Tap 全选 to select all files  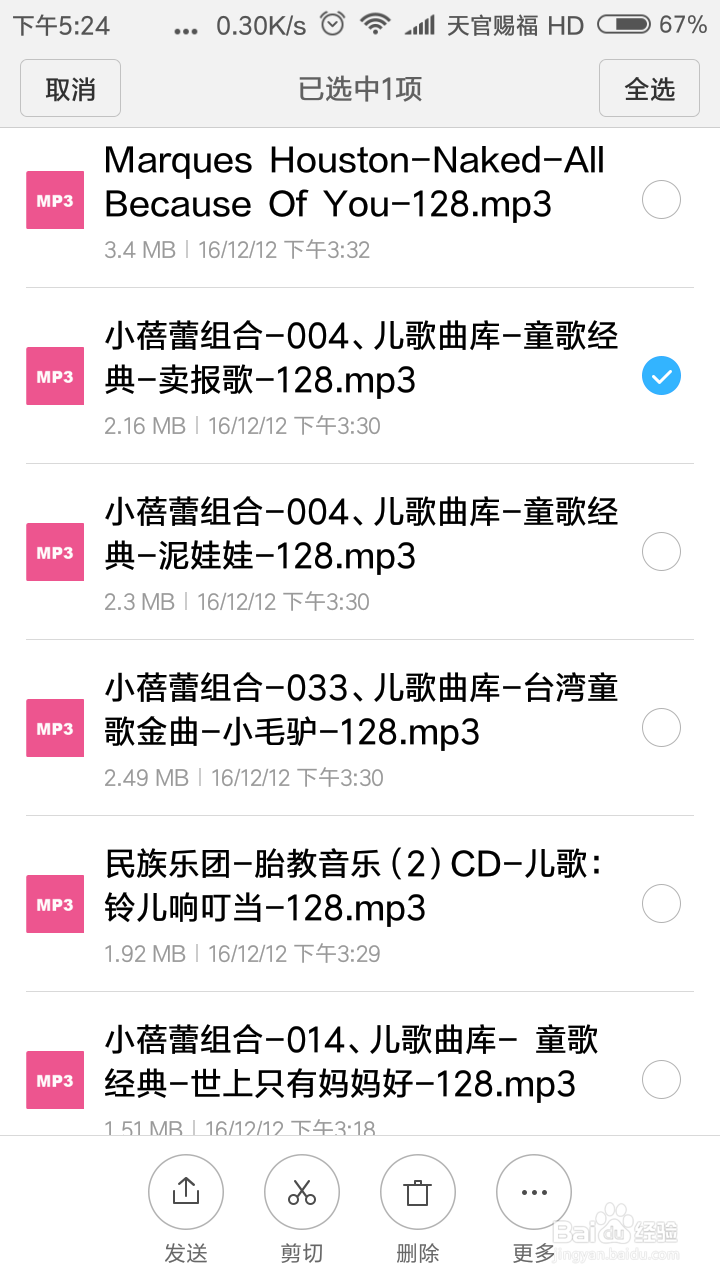click(x=649, y=88)
